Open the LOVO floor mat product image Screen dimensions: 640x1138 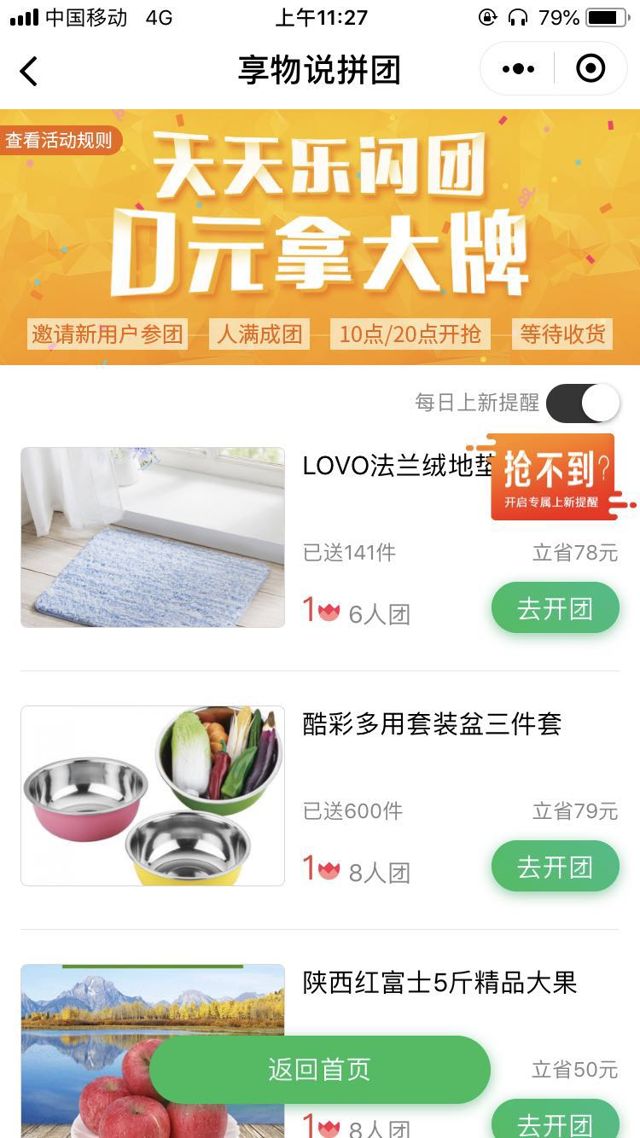click(153, 537)
